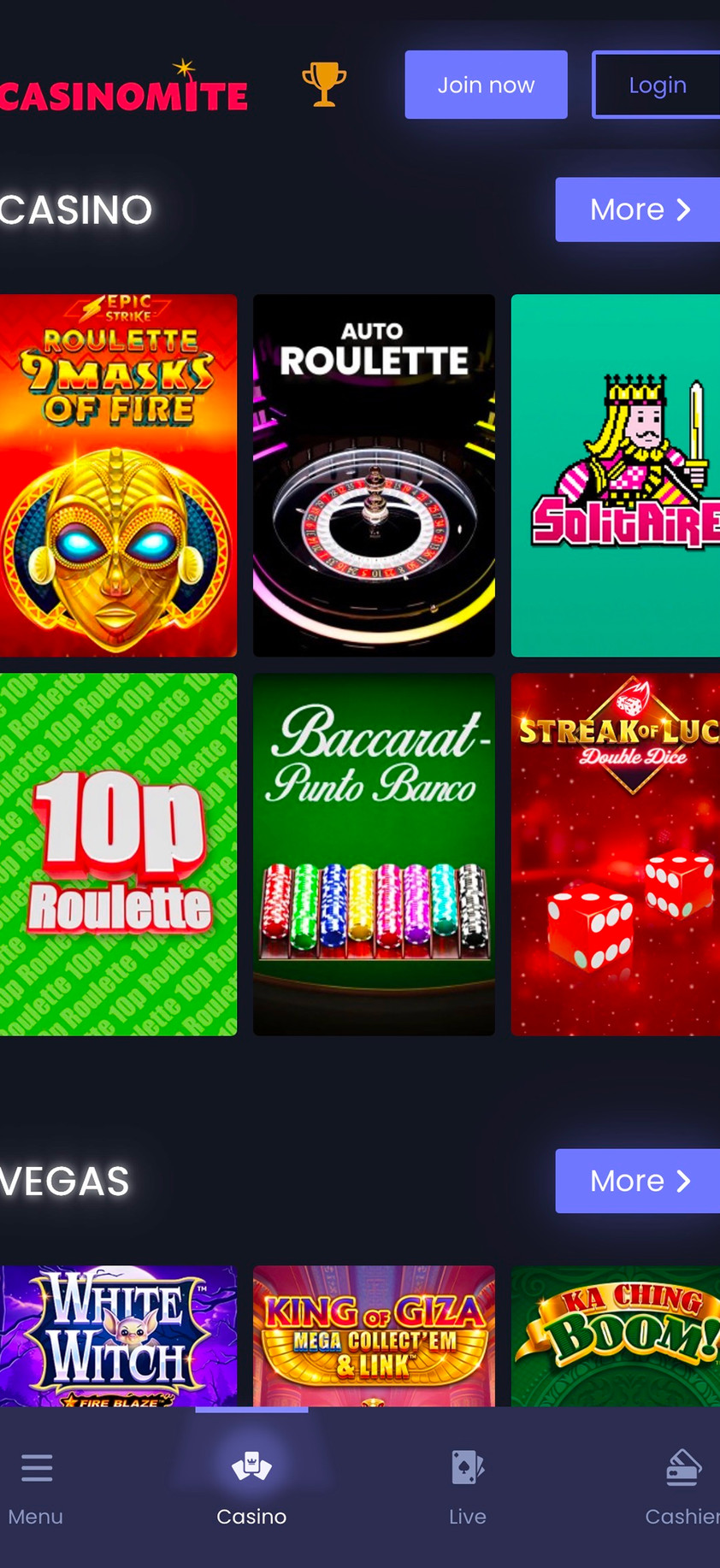720x1568 pixels.
Task: Launch the Auto Roulette game
Action: click(374, 475)
